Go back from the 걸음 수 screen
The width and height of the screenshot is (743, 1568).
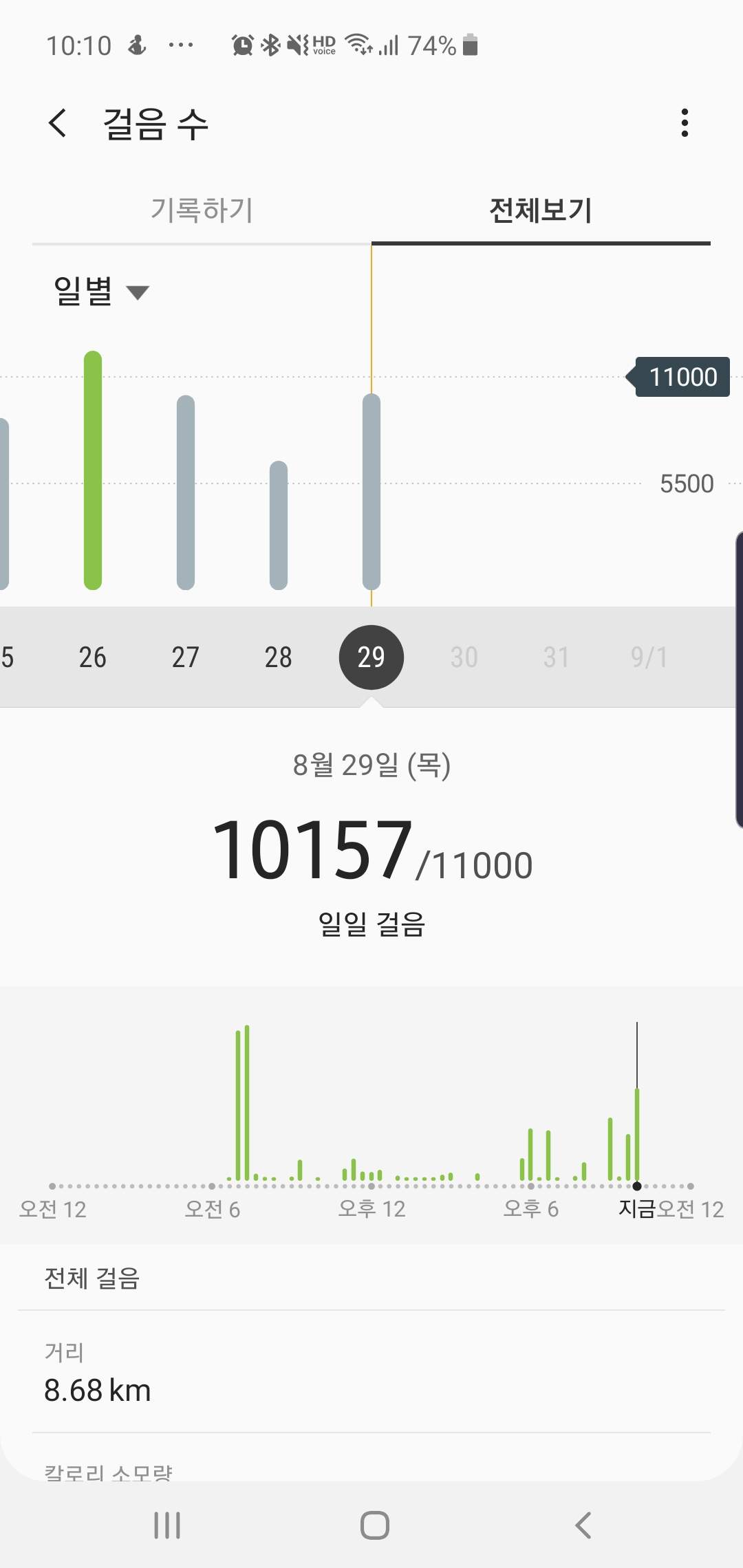pos(58,123)
